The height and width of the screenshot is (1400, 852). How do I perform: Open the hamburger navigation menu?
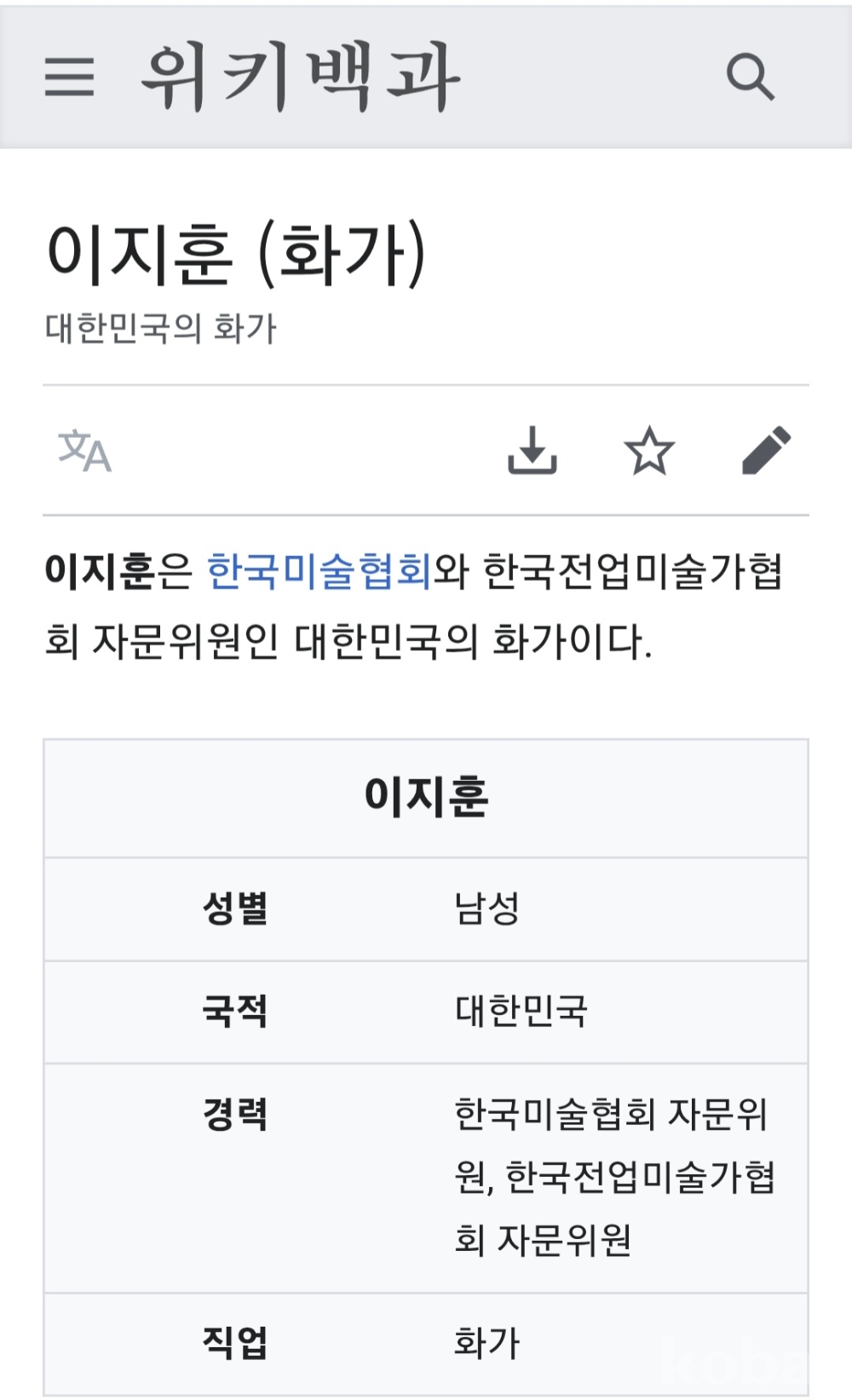click(69, 77)
